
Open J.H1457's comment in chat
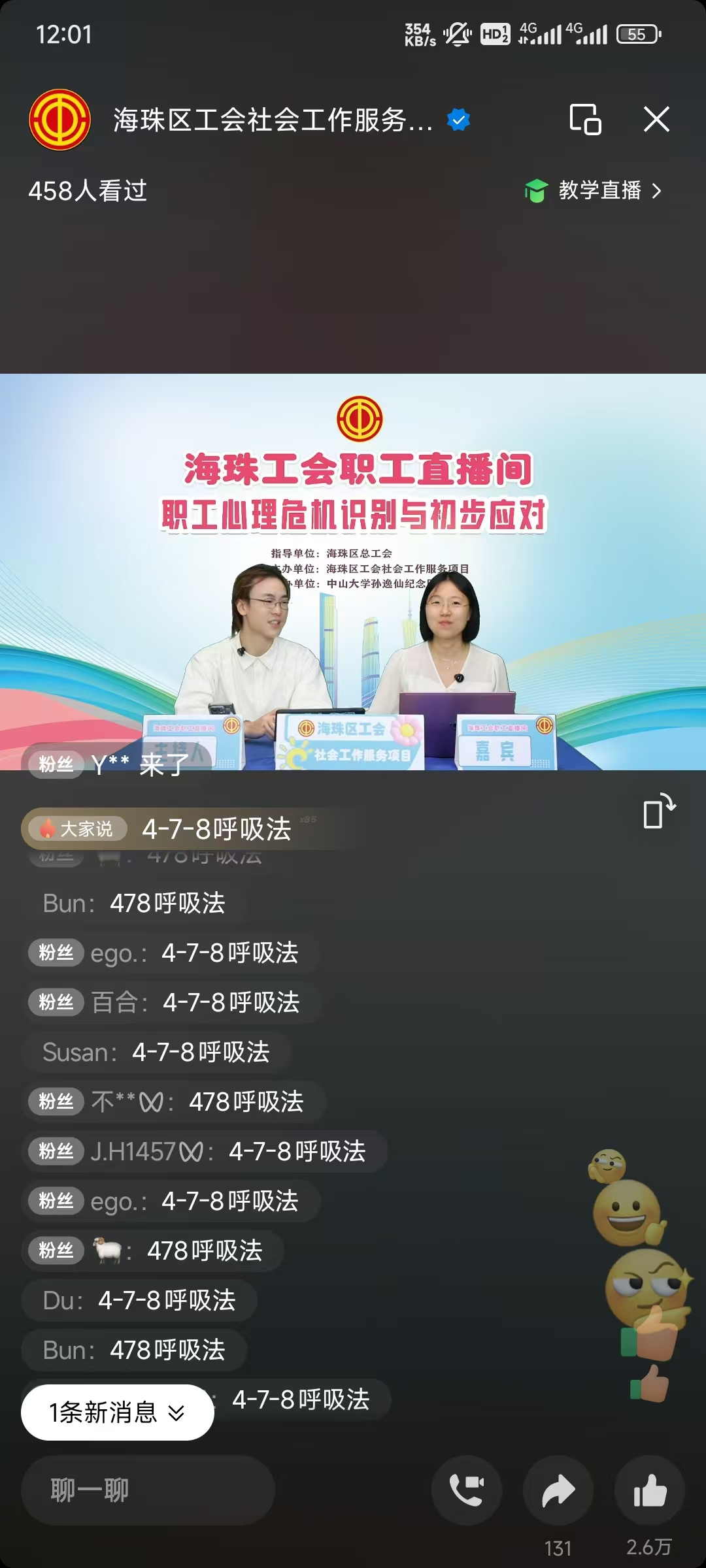click(205, 1152)
